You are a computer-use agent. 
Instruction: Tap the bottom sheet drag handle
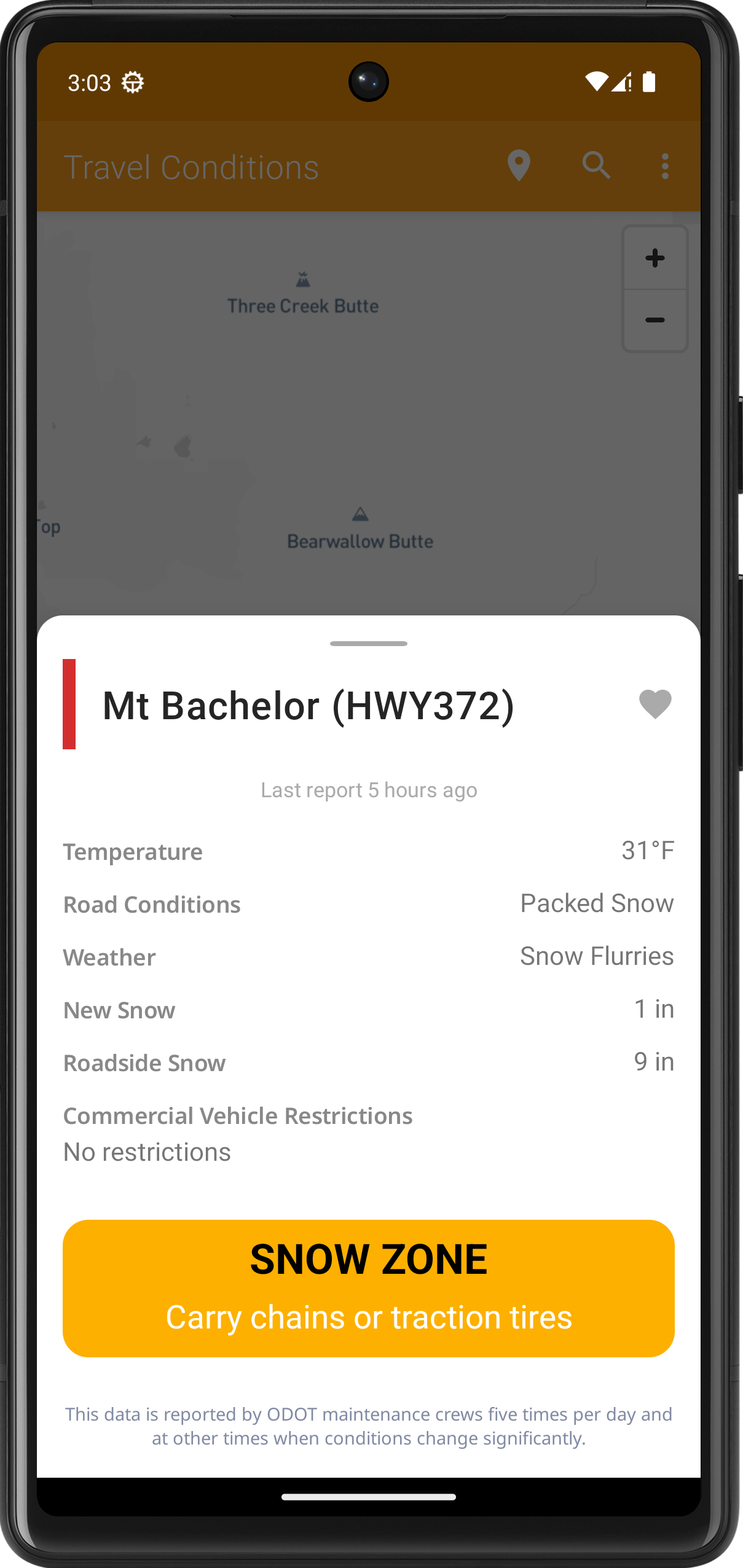(369, 643)
